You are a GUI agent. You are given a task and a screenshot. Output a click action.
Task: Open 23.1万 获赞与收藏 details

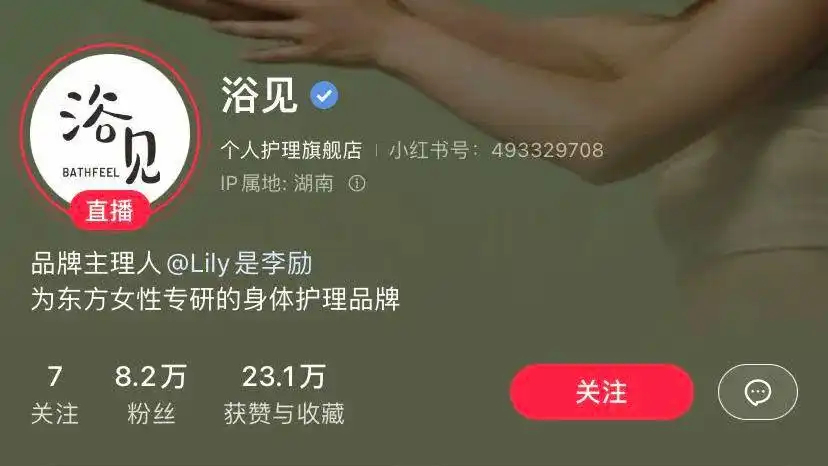284,394
